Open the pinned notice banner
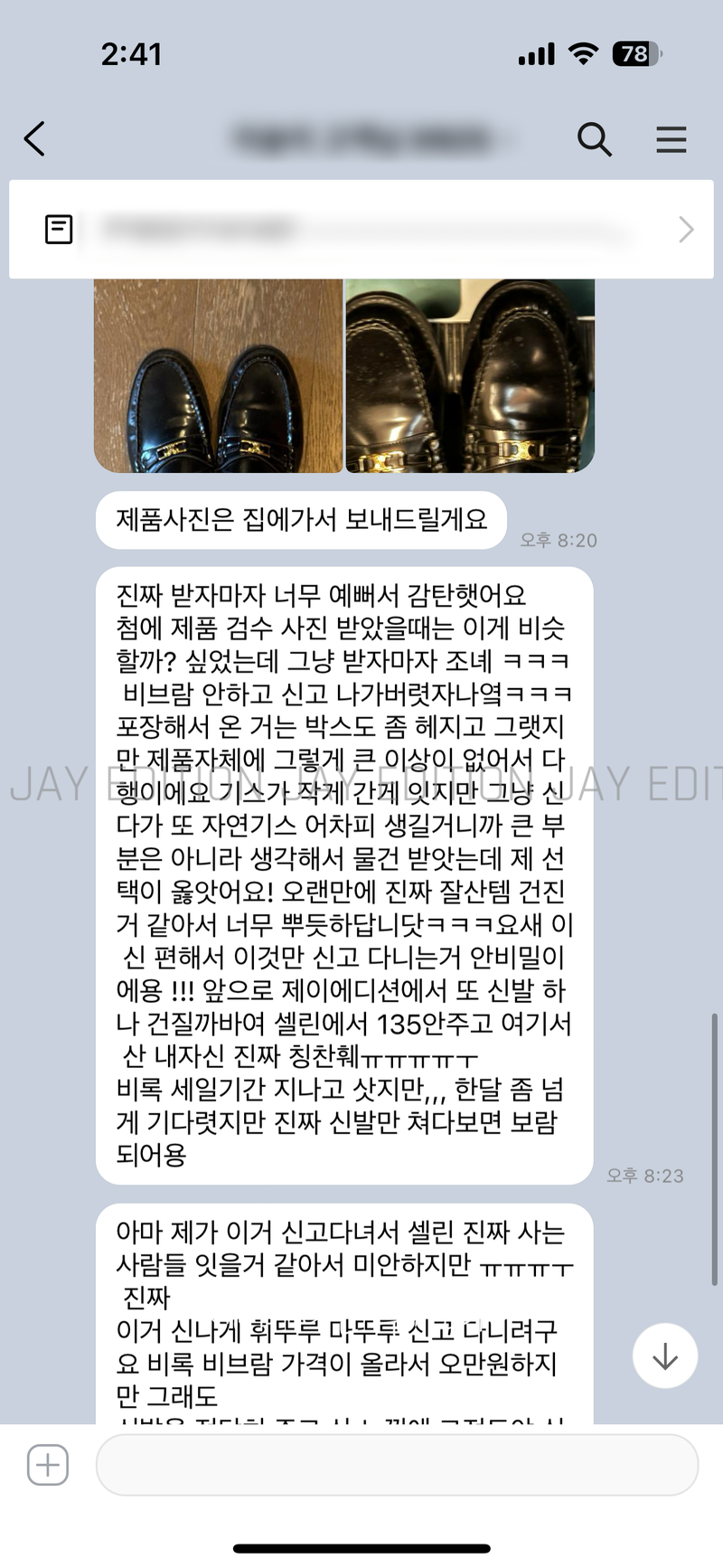This screenshot has width=723, height=1568. pos(361,230)
